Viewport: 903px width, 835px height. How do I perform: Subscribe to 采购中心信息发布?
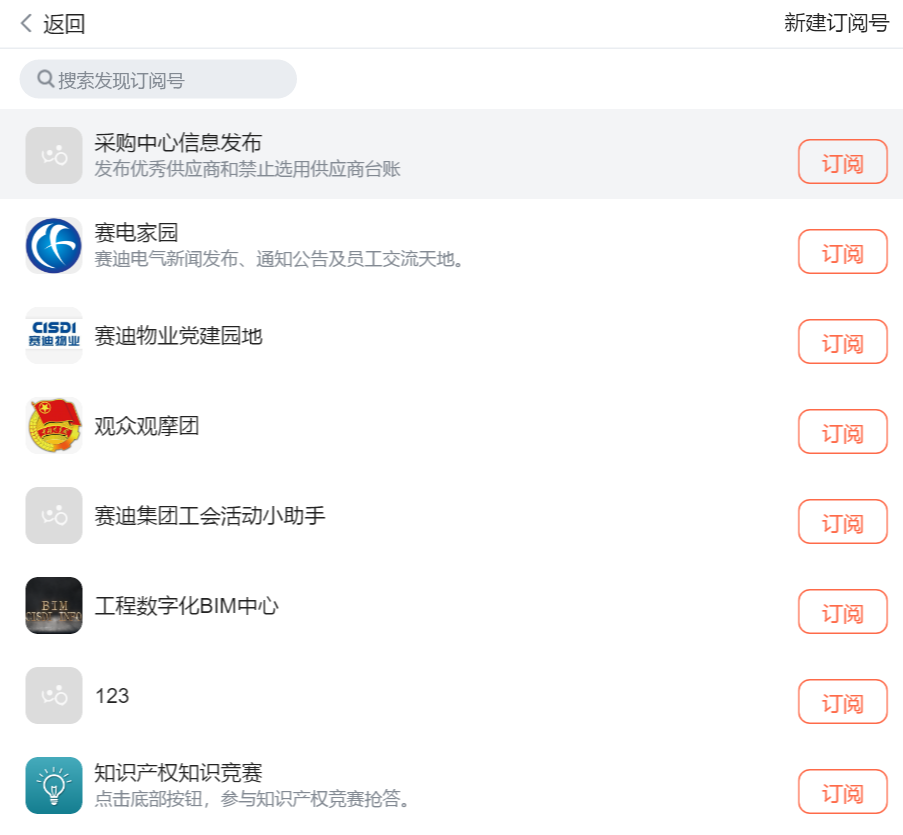click(842, 162)
